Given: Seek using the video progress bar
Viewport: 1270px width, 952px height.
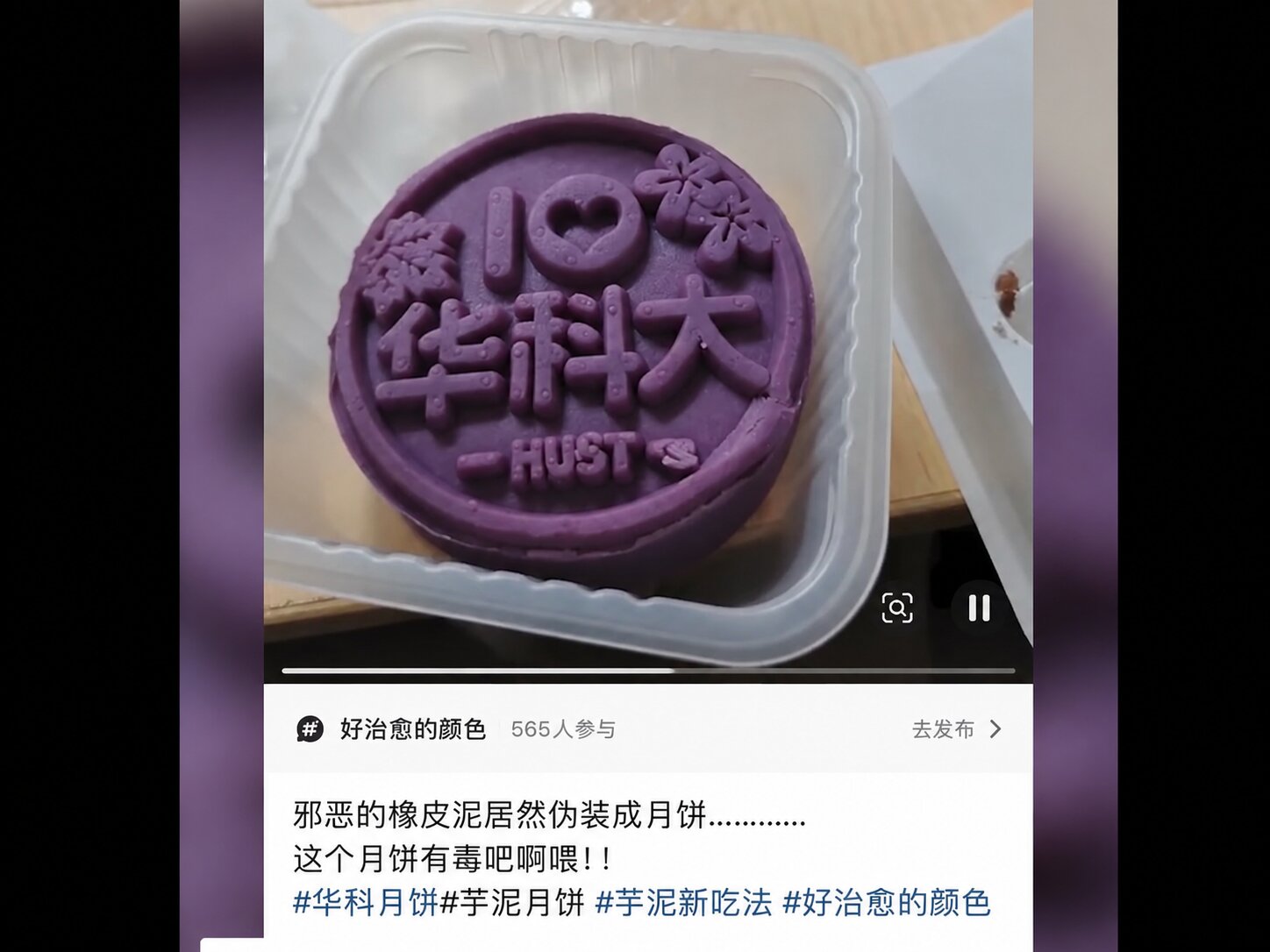Looking at the screenshot, I should 648,671.
